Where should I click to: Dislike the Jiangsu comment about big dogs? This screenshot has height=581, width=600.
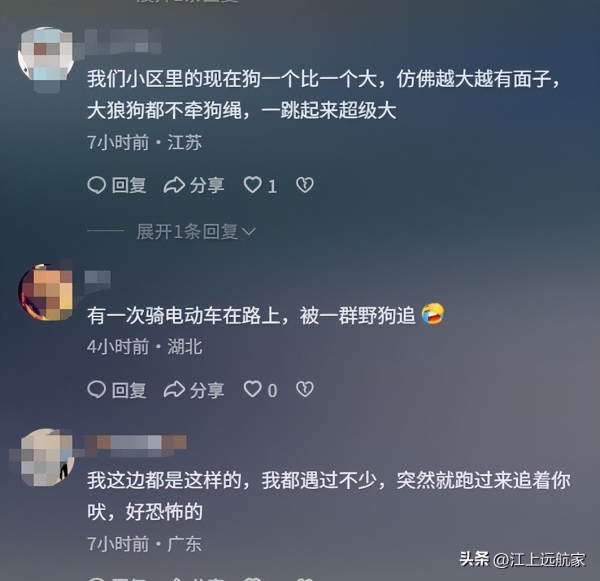[x=305, y=185]
